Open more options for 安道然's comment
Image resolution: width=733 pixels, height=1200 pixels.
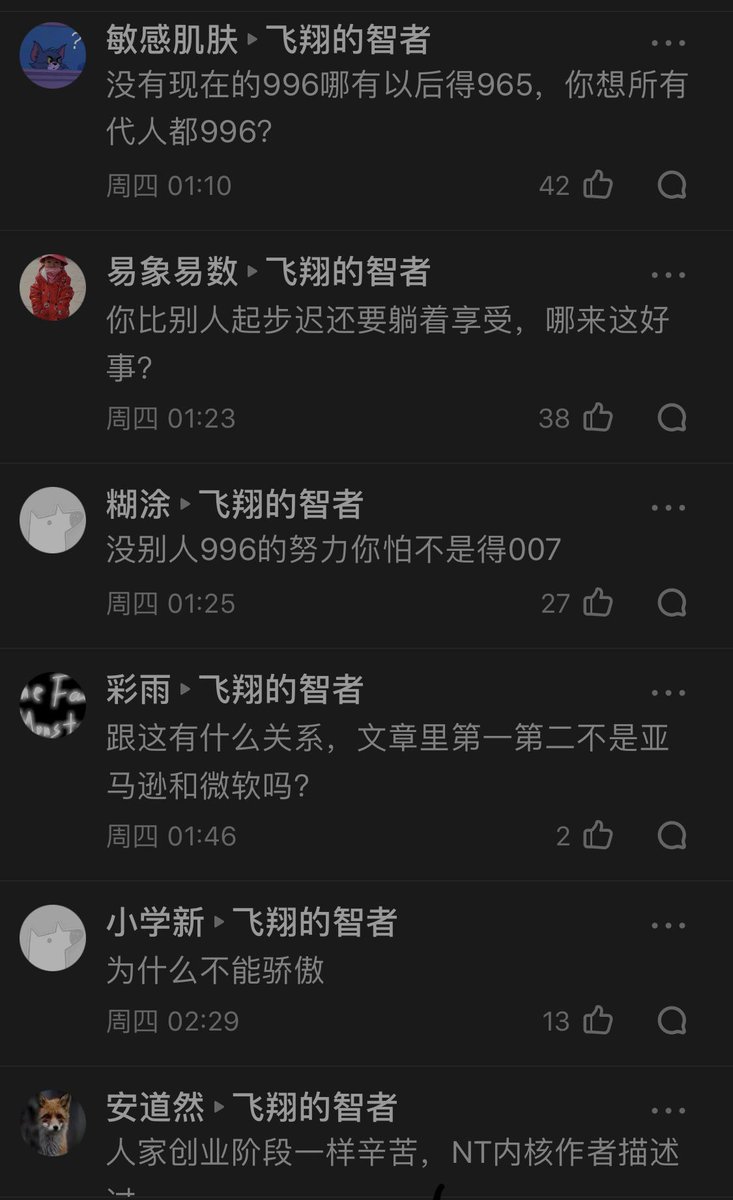point(668,1111)
